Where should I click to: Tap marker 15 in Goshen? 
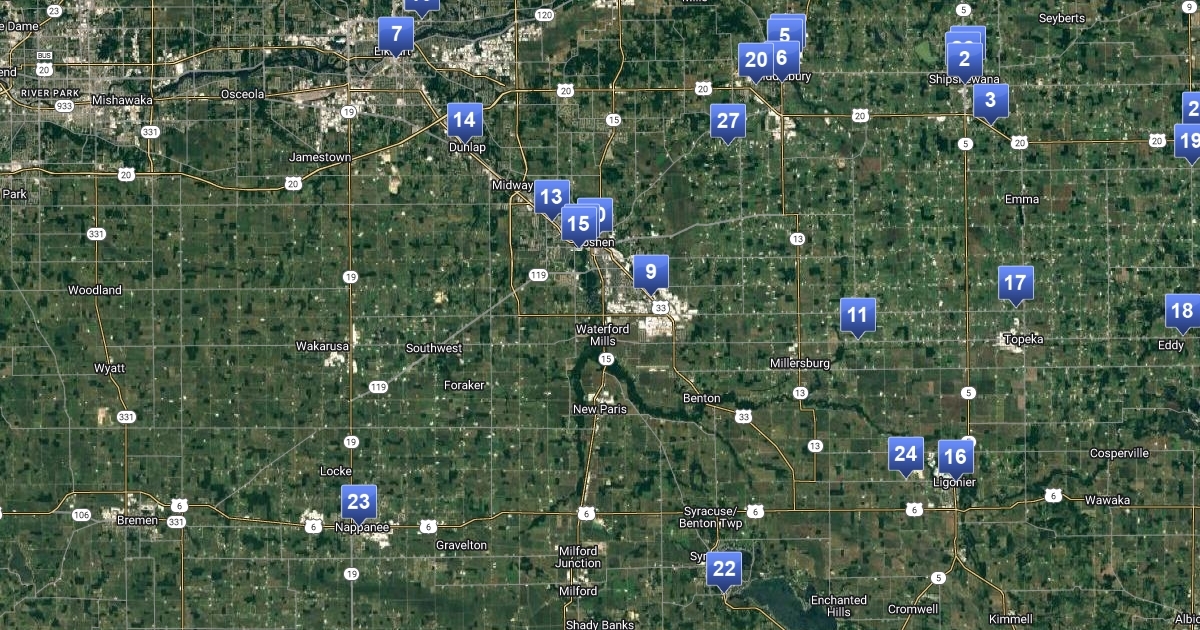click(x=576, y=222)
